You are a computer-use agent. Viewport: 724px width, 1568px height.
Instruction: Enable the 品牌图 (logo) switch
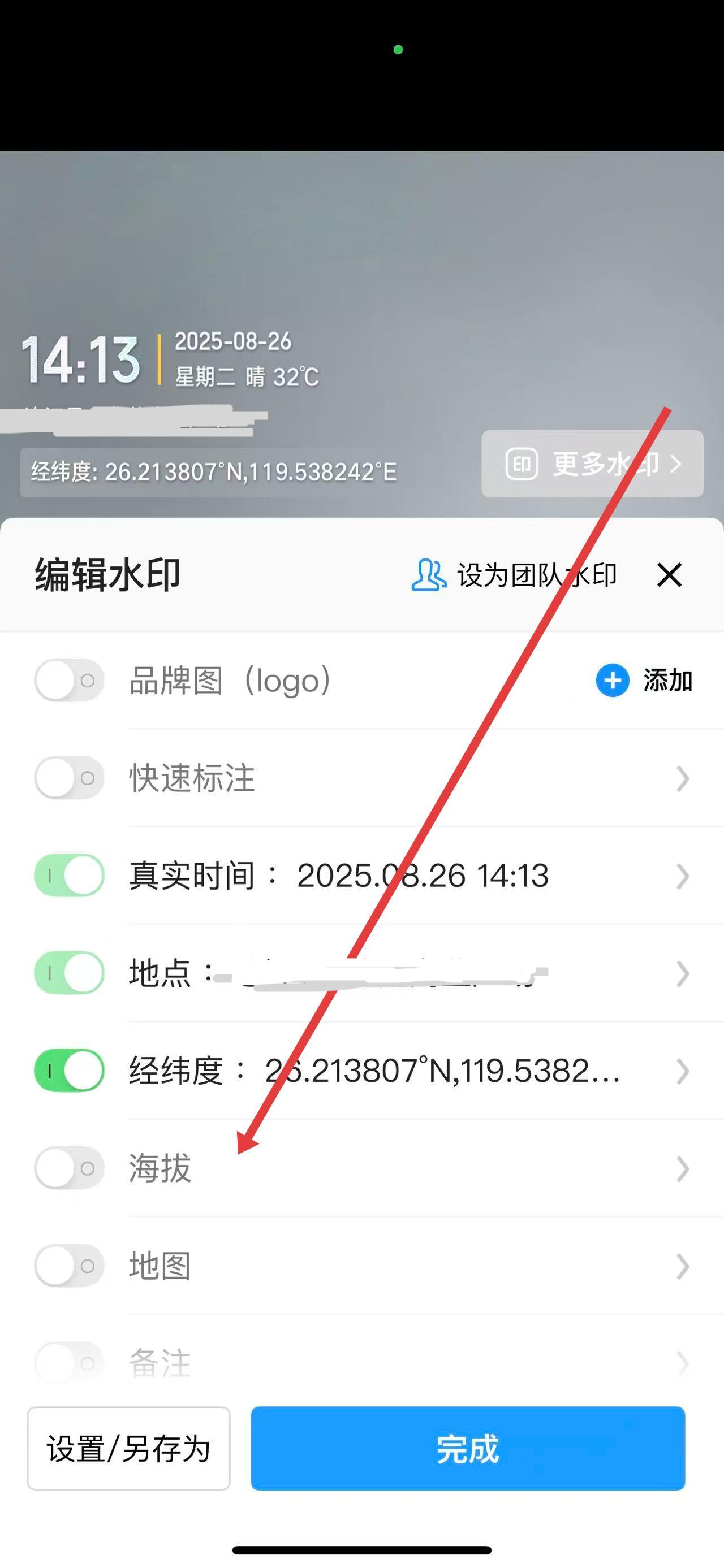pyautogui.click(x=69, y=680)
